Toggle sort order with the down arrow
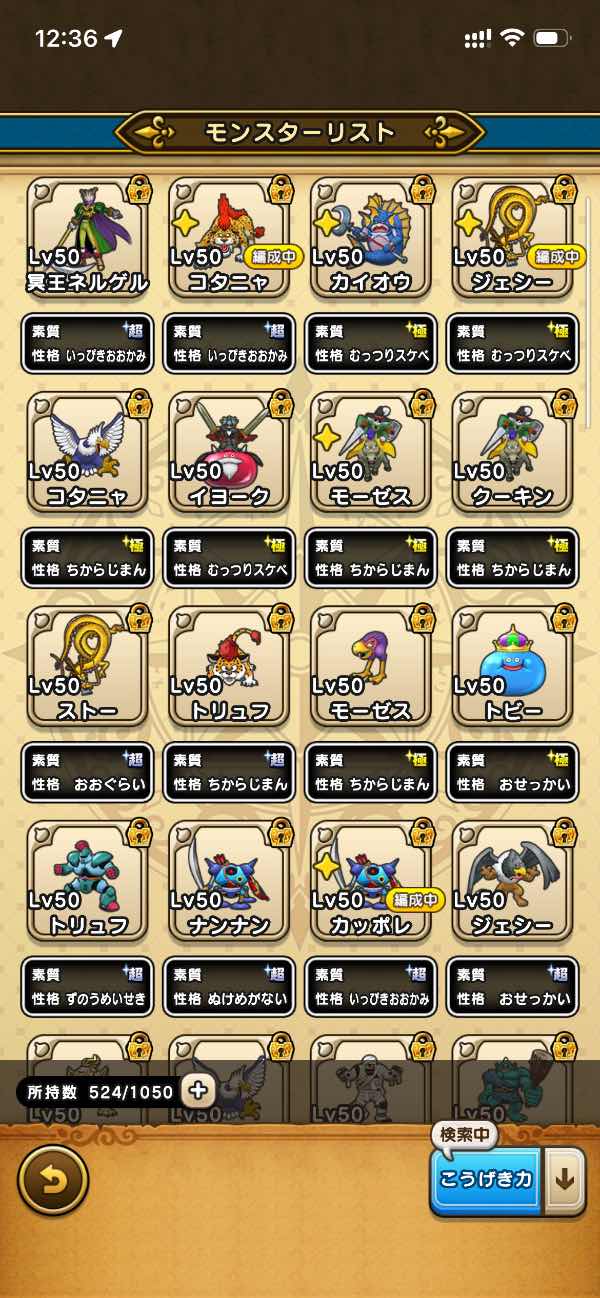The width and height of the screenshot is (600, 1298). 565,1179
